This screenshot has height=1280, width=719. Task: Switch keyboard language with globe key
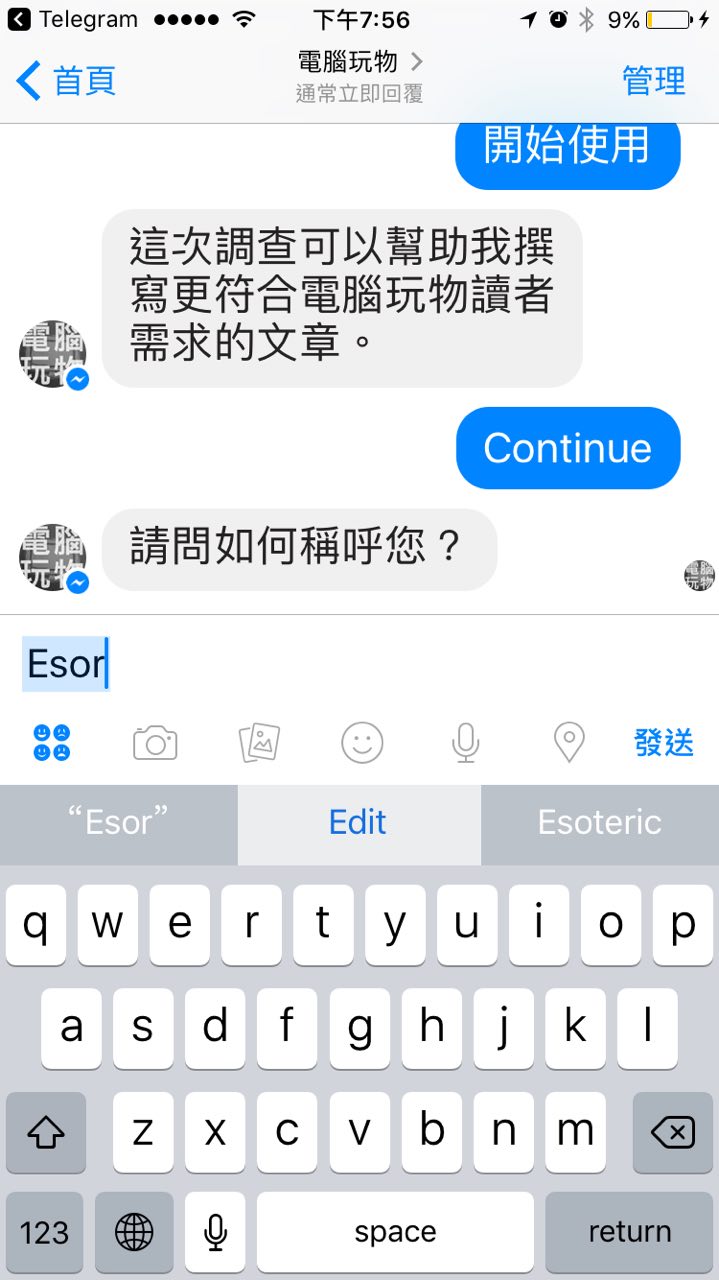tap(134, 1232)
